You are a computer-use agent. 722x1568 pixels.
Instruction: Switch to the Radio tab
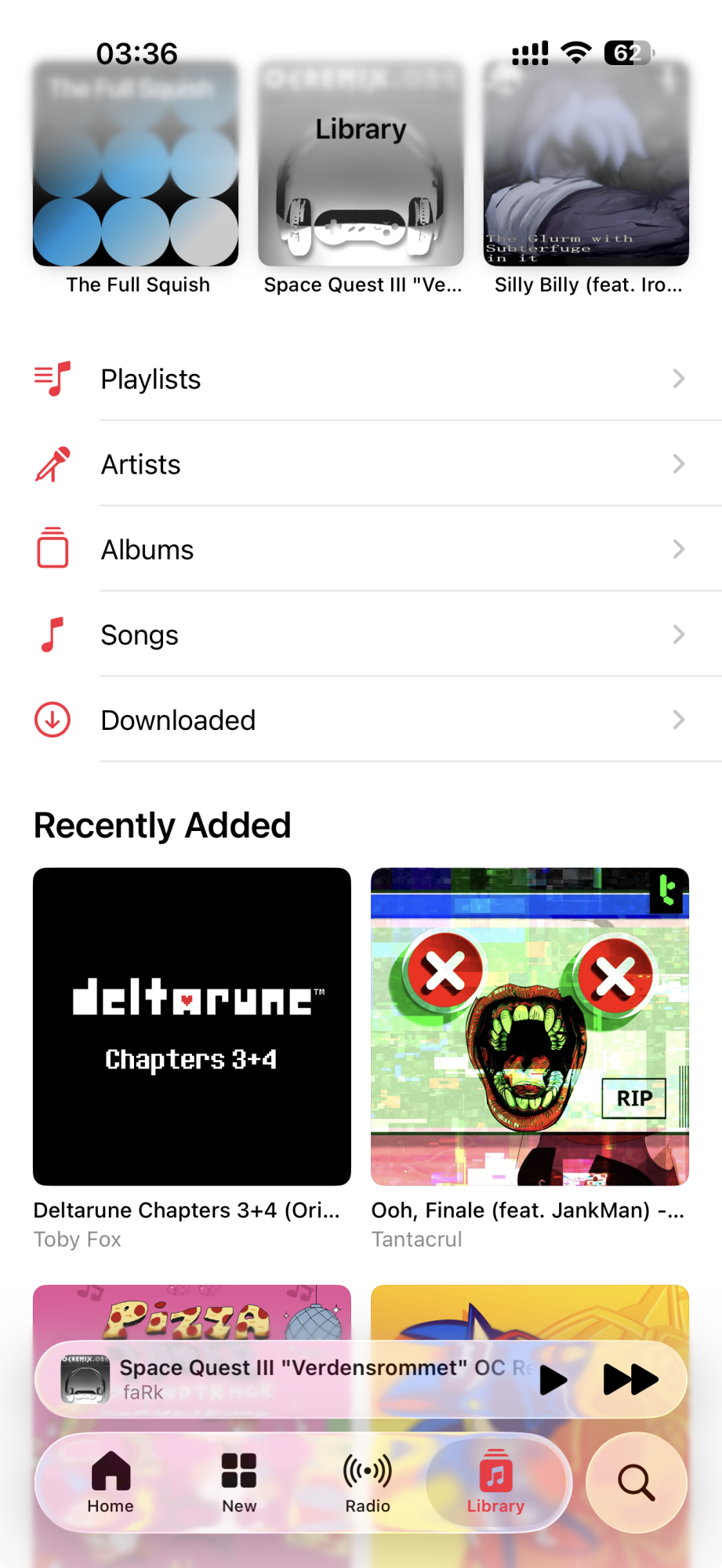(368, 1482)
